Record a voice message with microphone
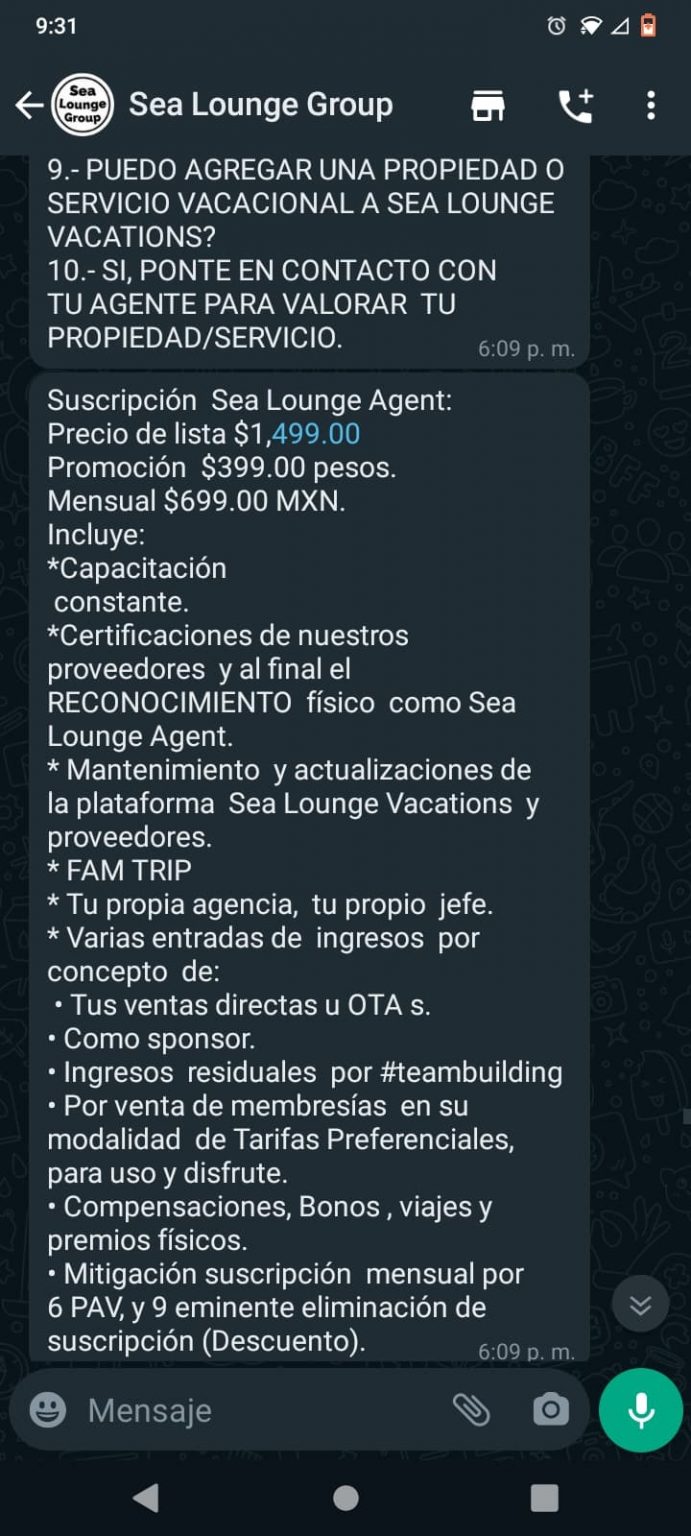The height and width of the screenshot is (1536, 691). click(641, 1410)
